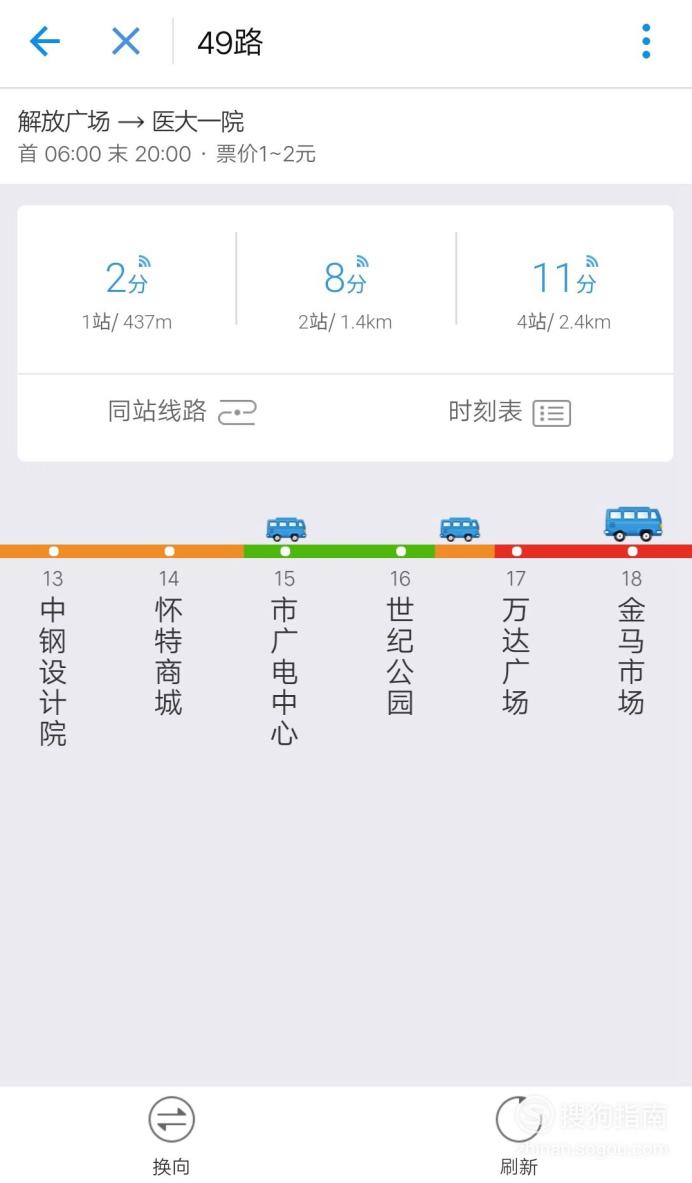This screenshot has width=692, height=1183.
Task: Go back using the arrow icon
Action: tap(45, 41)
